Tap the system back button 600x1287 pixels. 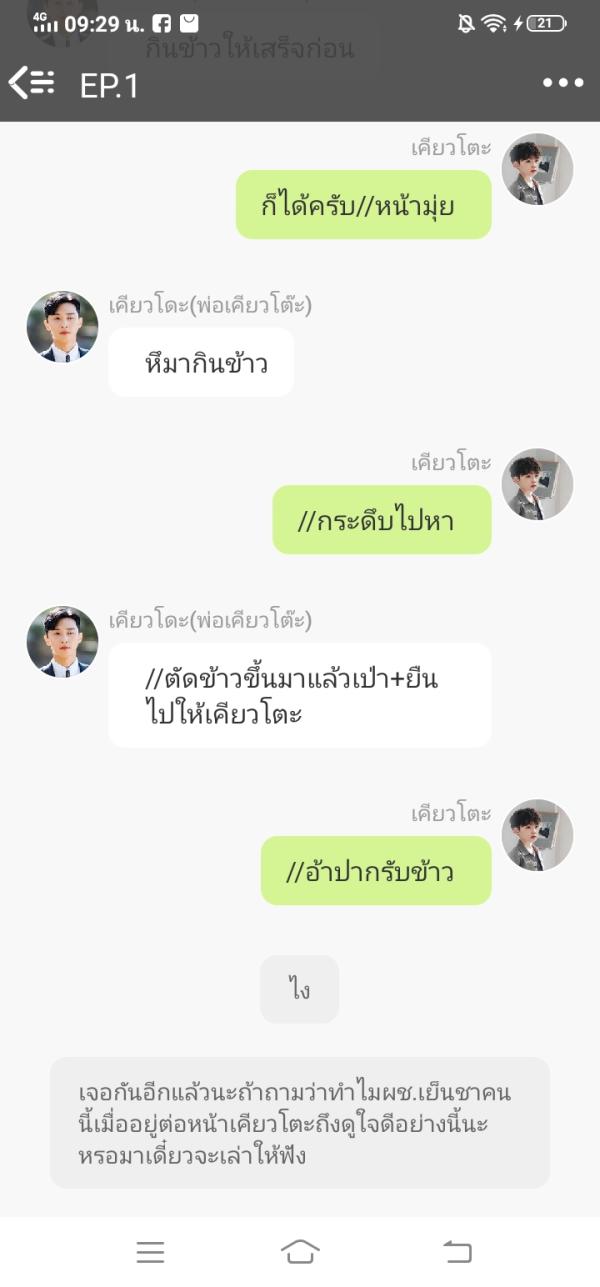(457, 1251)
